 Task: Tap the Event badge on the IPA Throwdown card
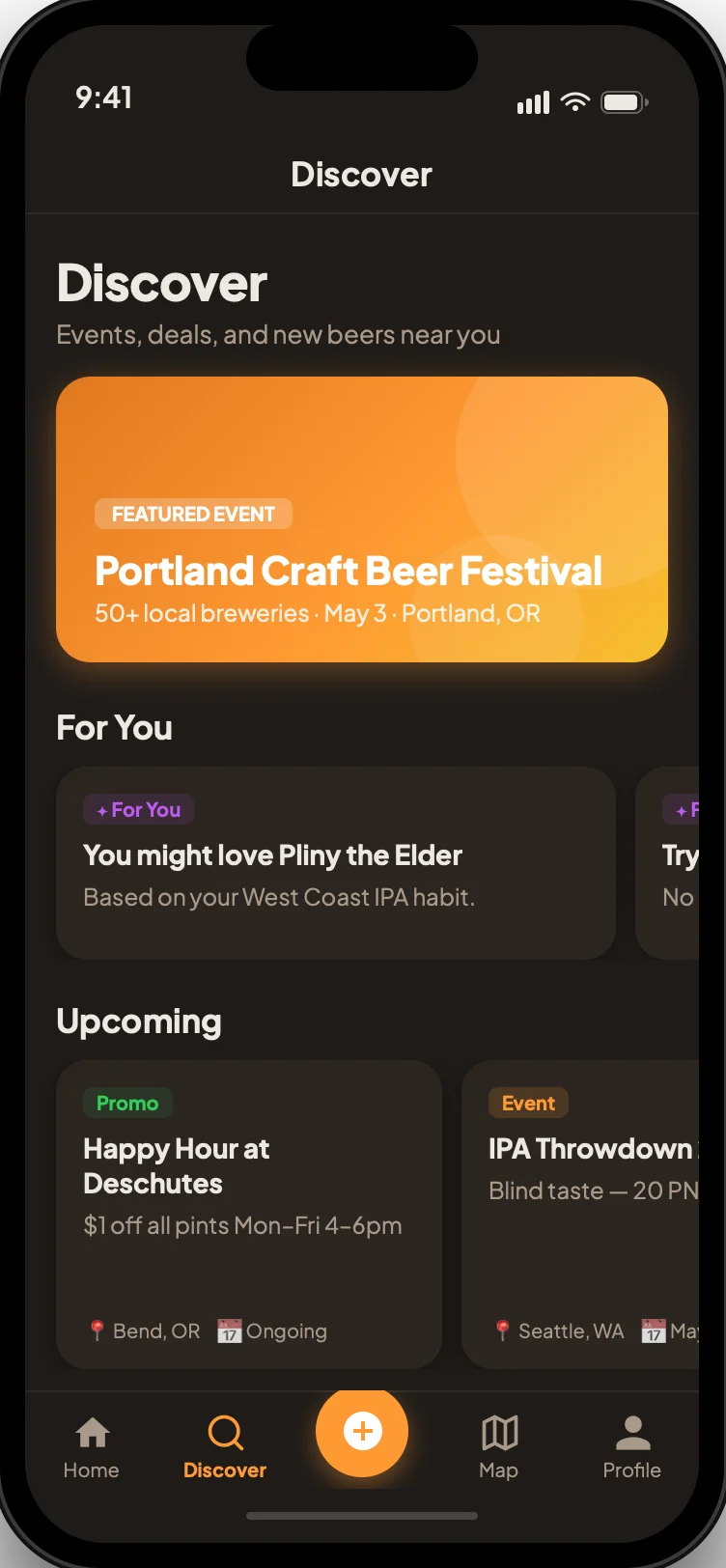528,1103
